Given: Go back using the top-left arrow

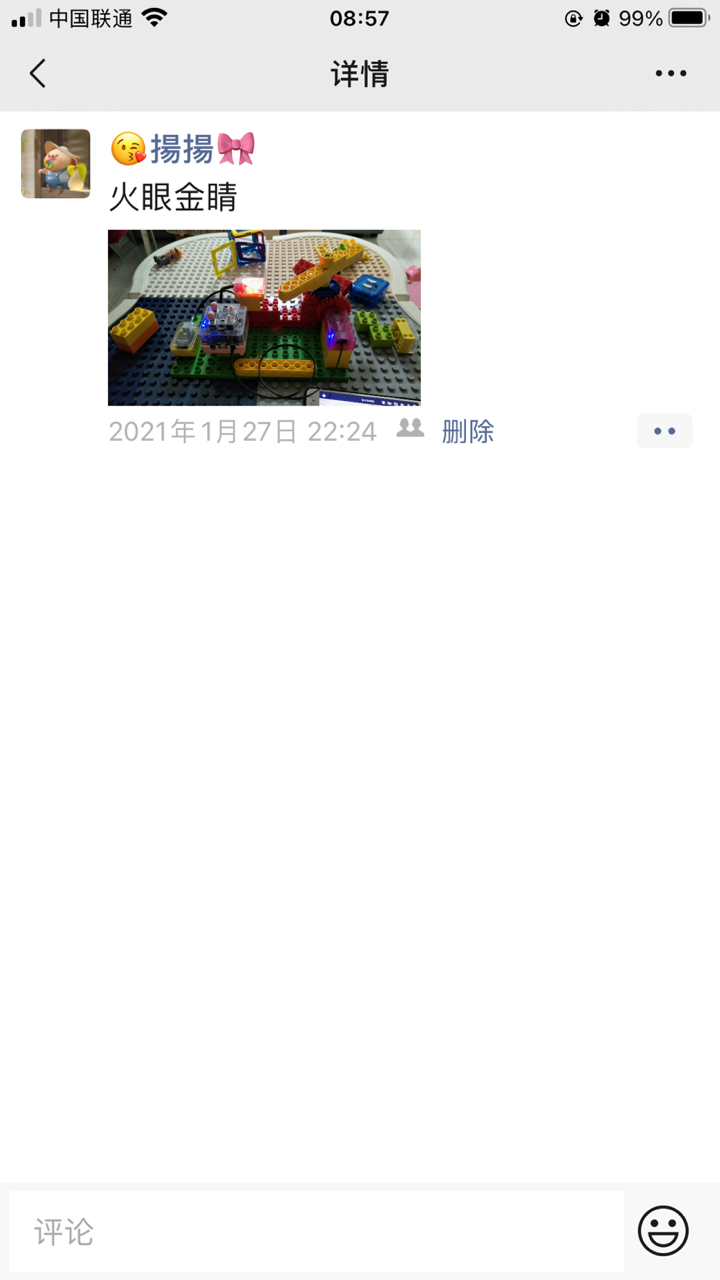Looking at the screenshot, I should [38, 73].
